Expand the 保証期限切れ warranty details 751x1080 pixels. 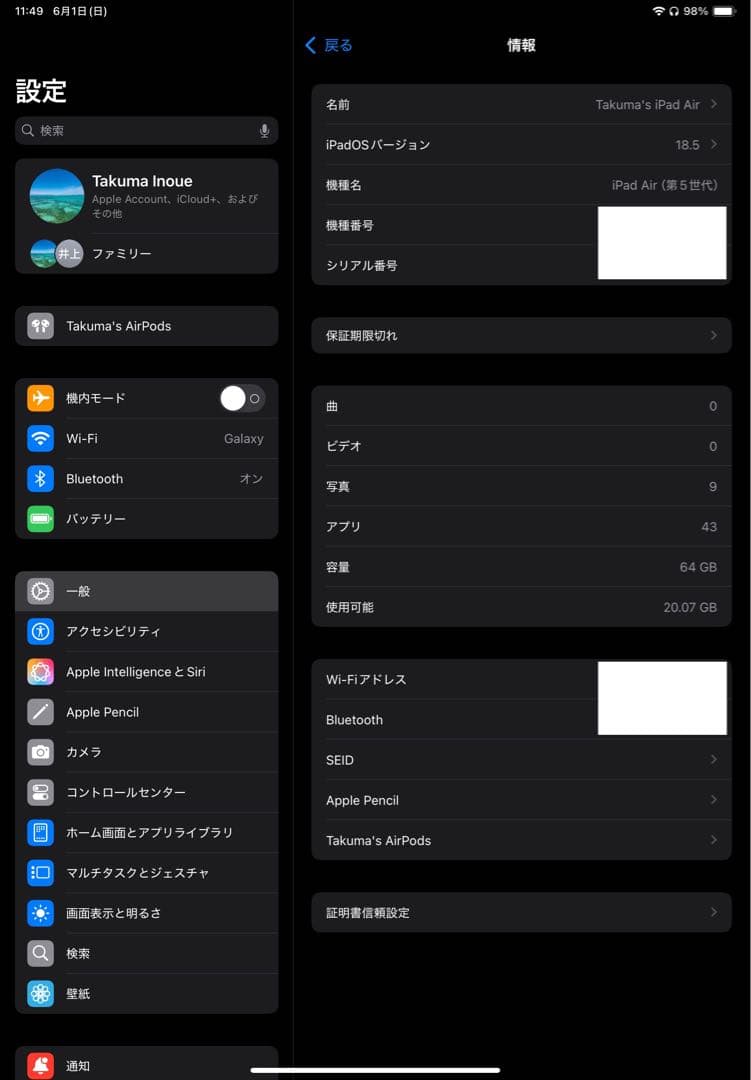(x=520, y=335)
